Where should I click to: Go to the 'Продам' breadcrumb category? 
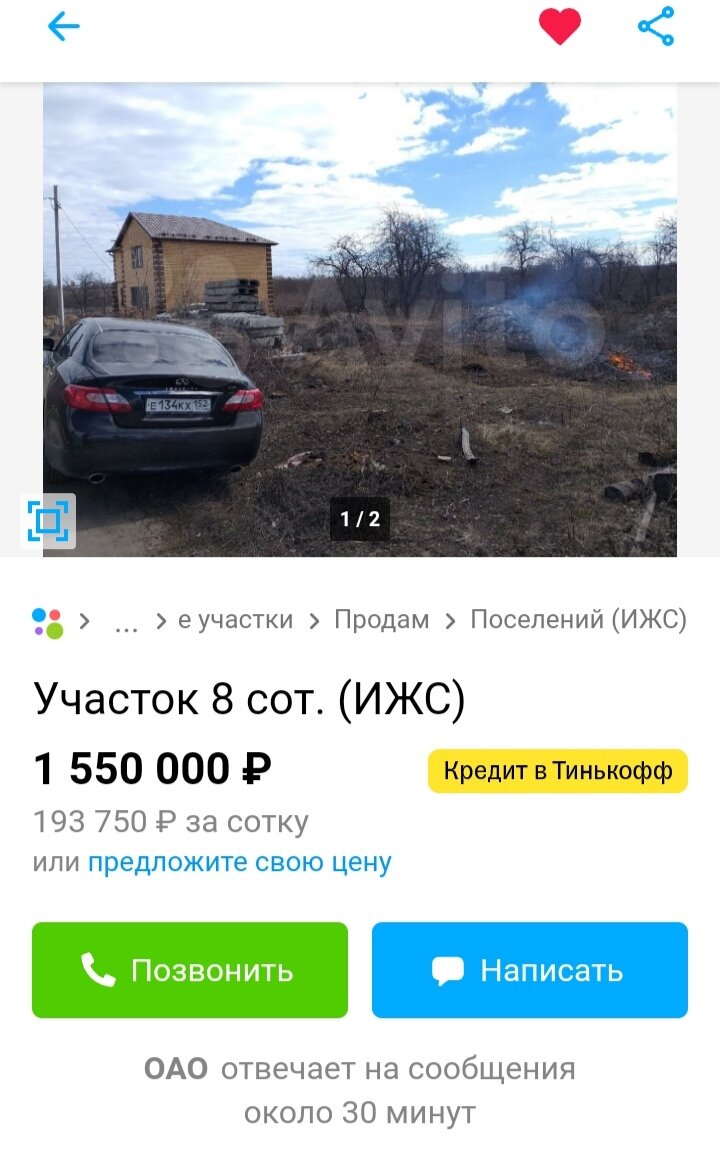(x=381, y=620)
